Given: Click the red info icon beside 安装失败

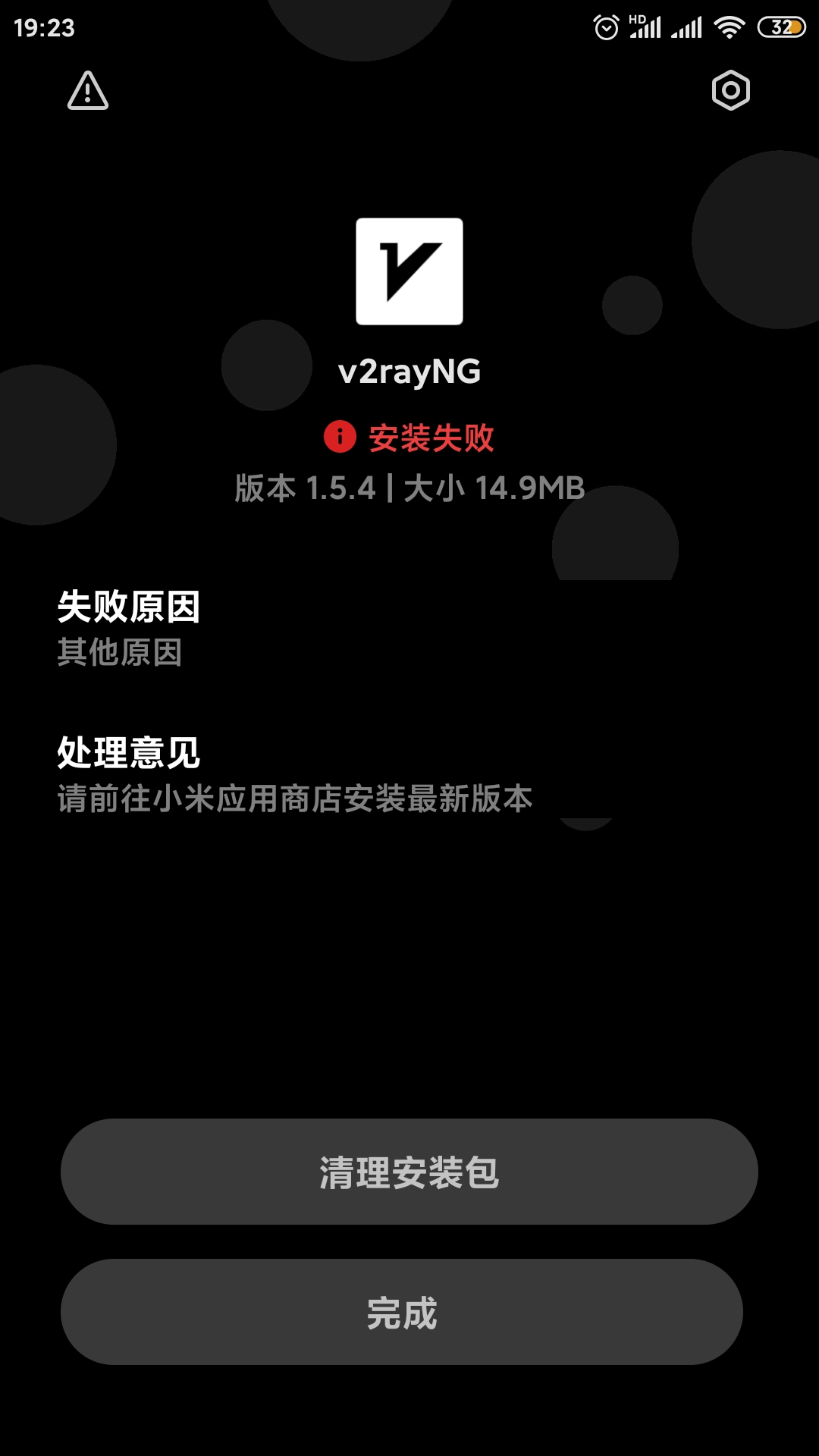Looking at the screenshot, I should coord(339,437).
